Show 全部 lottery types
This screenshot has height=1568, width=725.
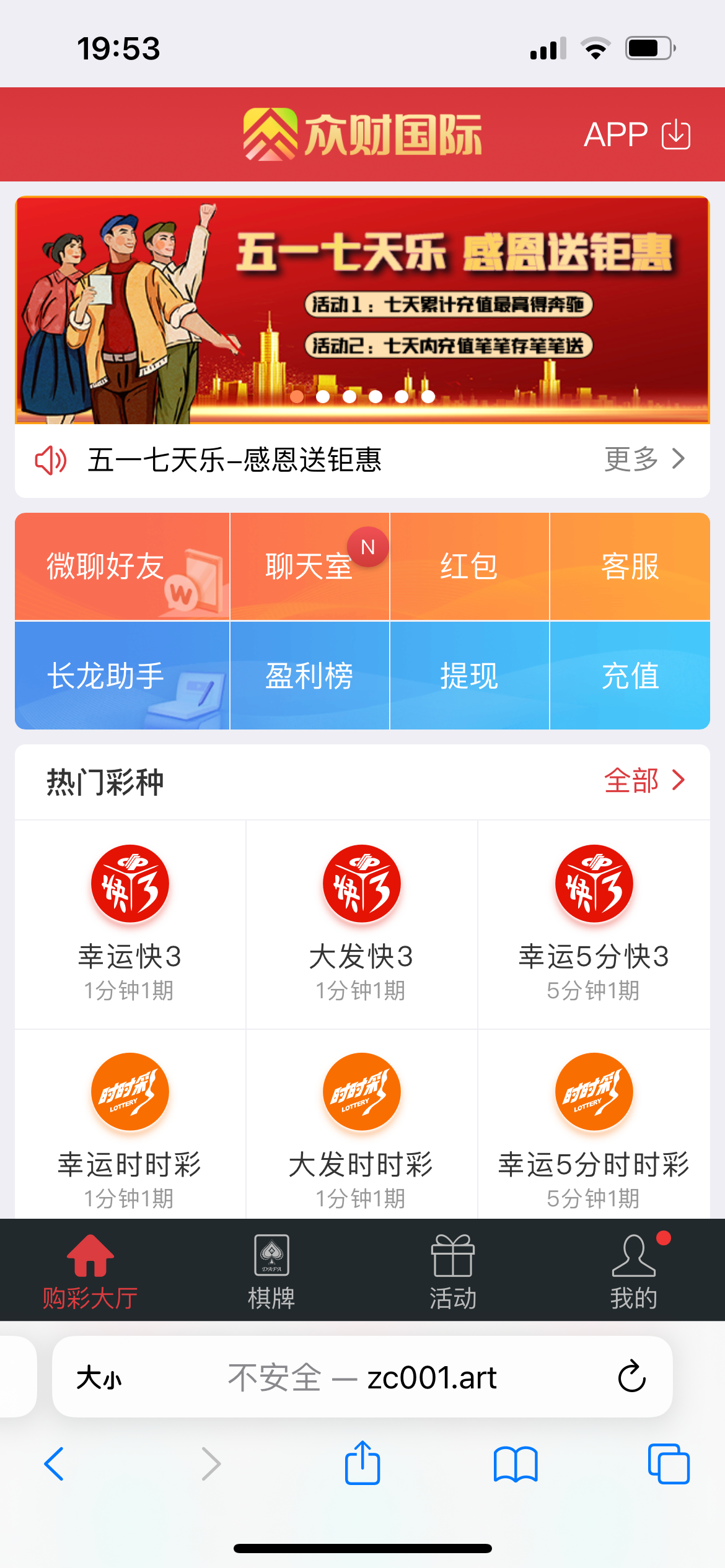point(644,781)
